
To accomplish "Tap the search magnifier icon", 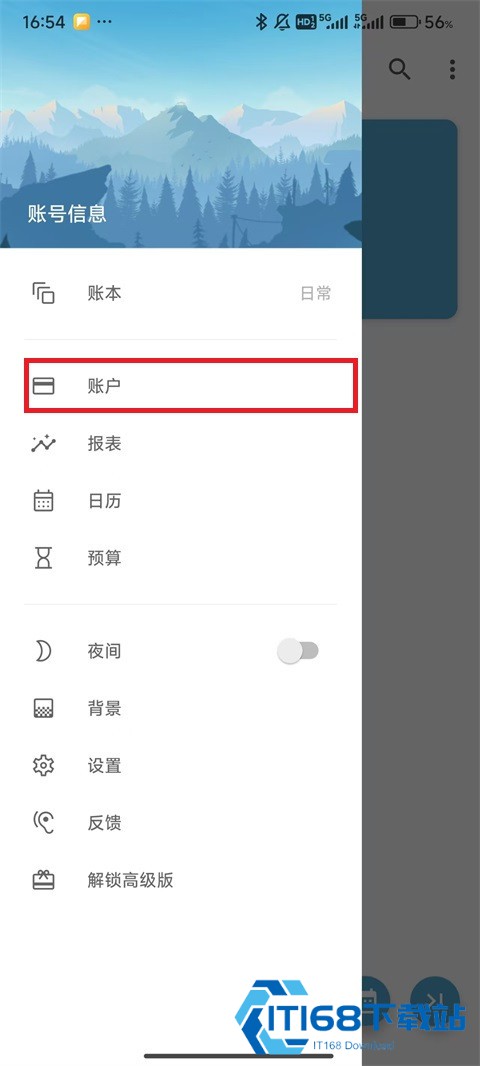I will pos(400,69).
